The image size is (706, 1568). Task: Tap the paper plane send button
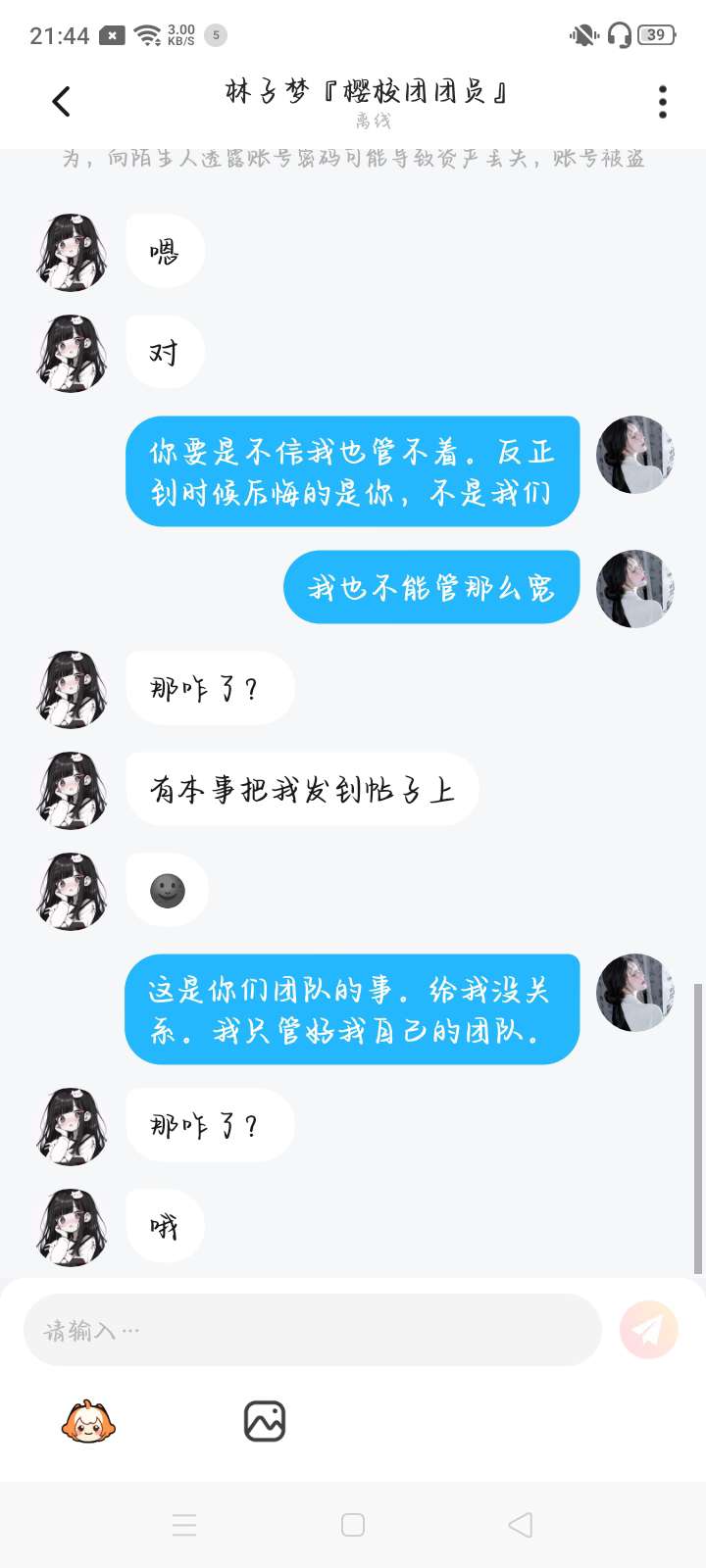pos(648,1330)
